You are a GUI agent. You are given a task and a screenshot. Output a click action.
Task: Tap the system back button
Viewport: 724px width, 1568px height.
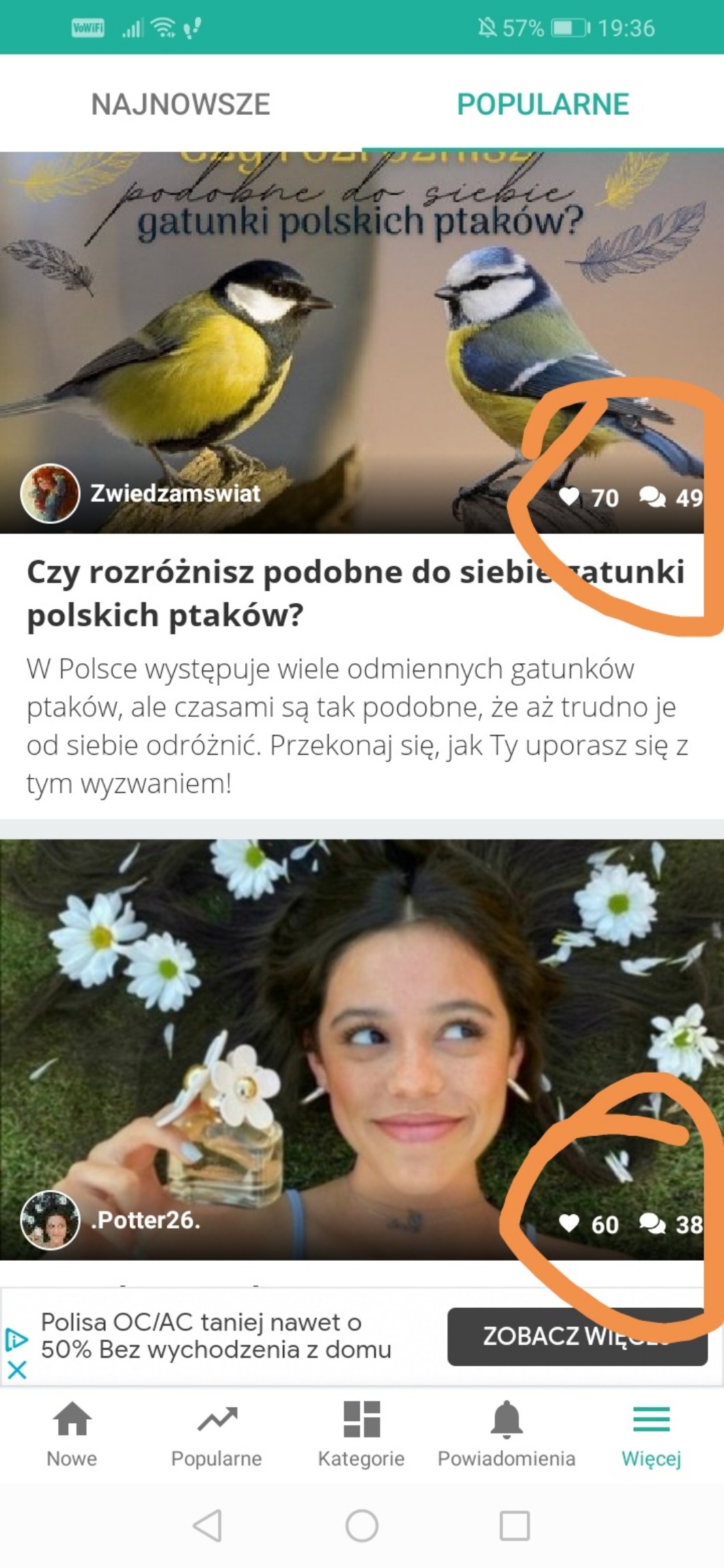tap(208, 1526)
